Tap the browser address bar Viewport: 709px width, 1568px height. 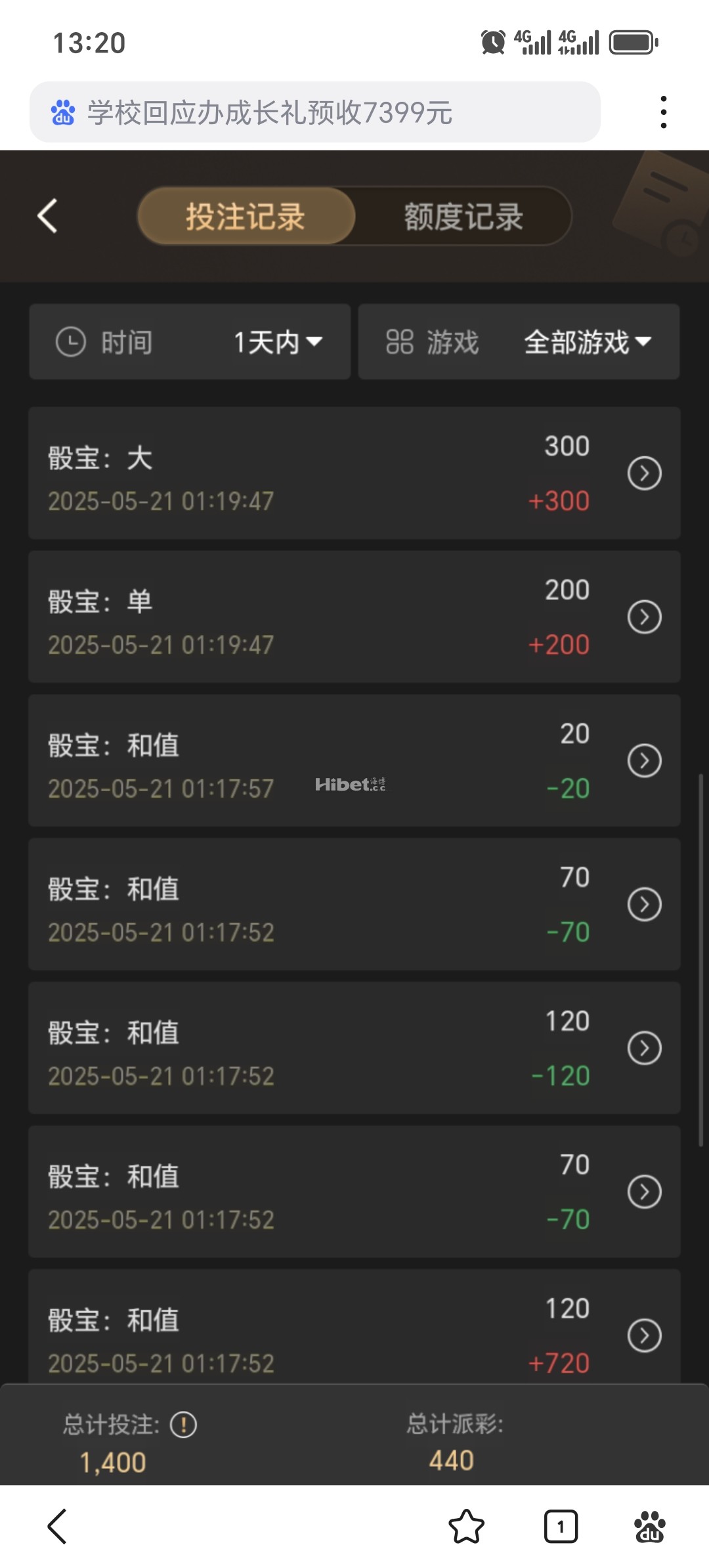point(315,112)
